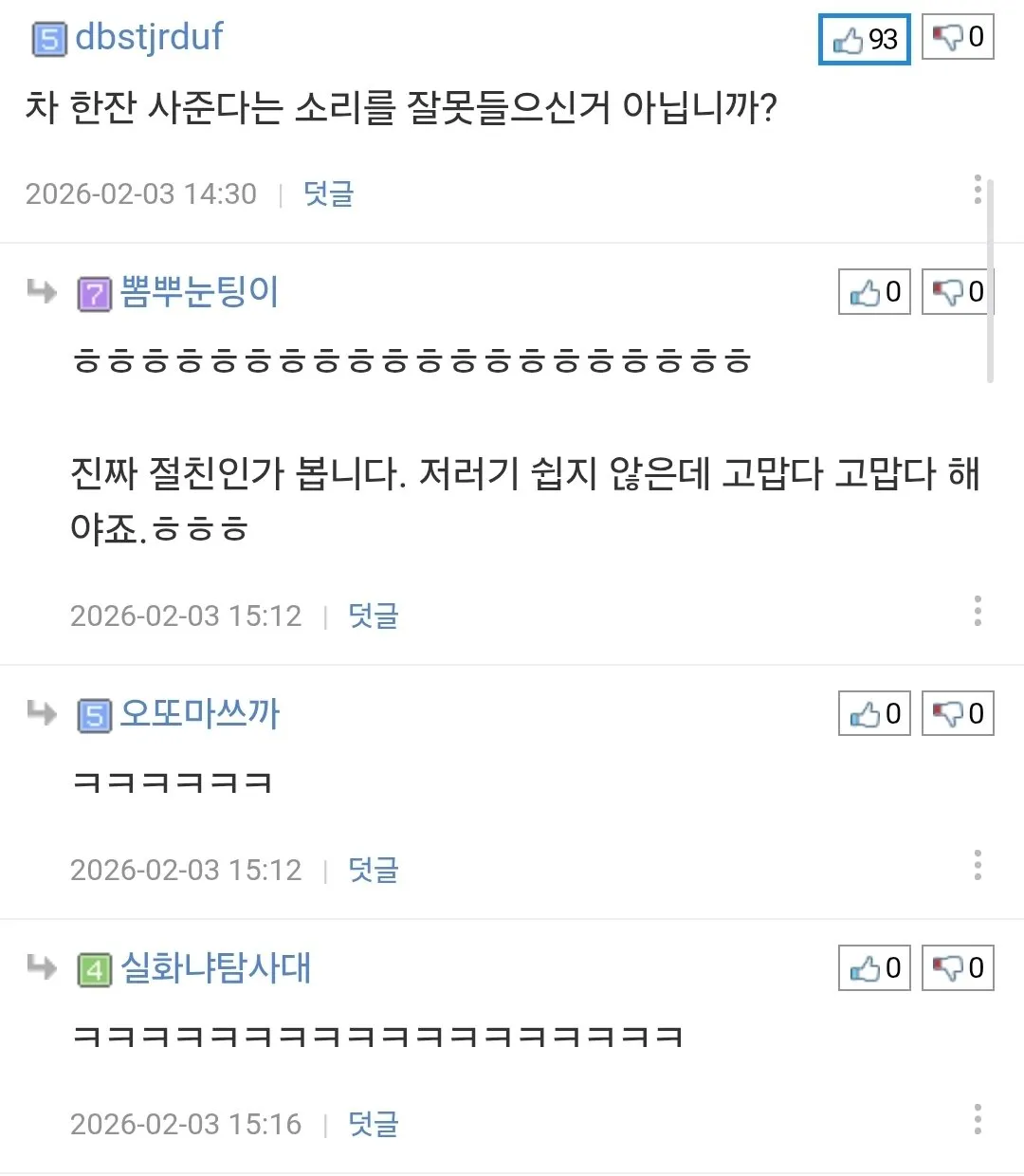Open 뽐뿌눈팅이's profile

click(199, 292)
